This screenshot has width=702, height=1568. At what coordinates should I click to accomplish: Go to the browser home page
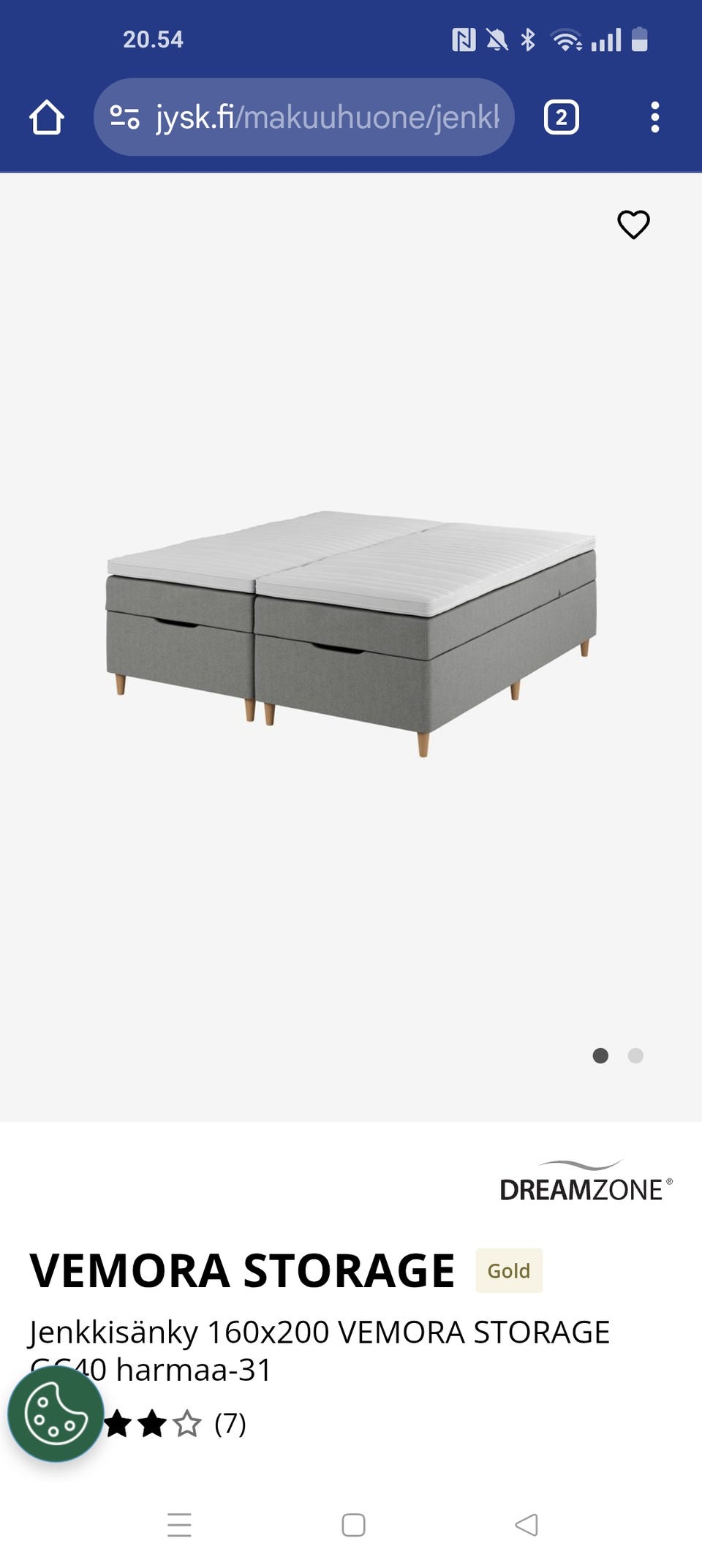(x=47, y=117)
